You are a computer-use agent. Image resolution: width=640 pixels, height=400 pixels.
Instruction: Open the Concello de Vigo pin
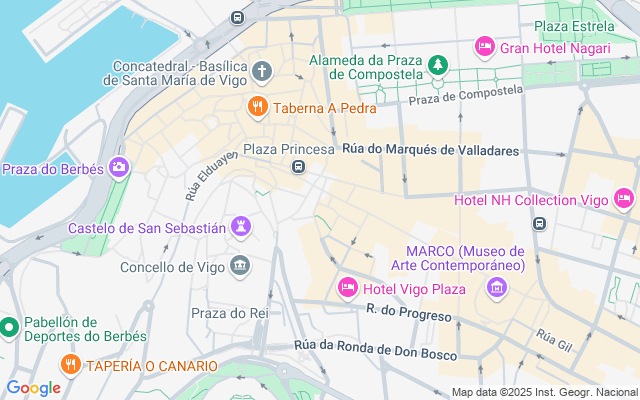coord(240,266)
